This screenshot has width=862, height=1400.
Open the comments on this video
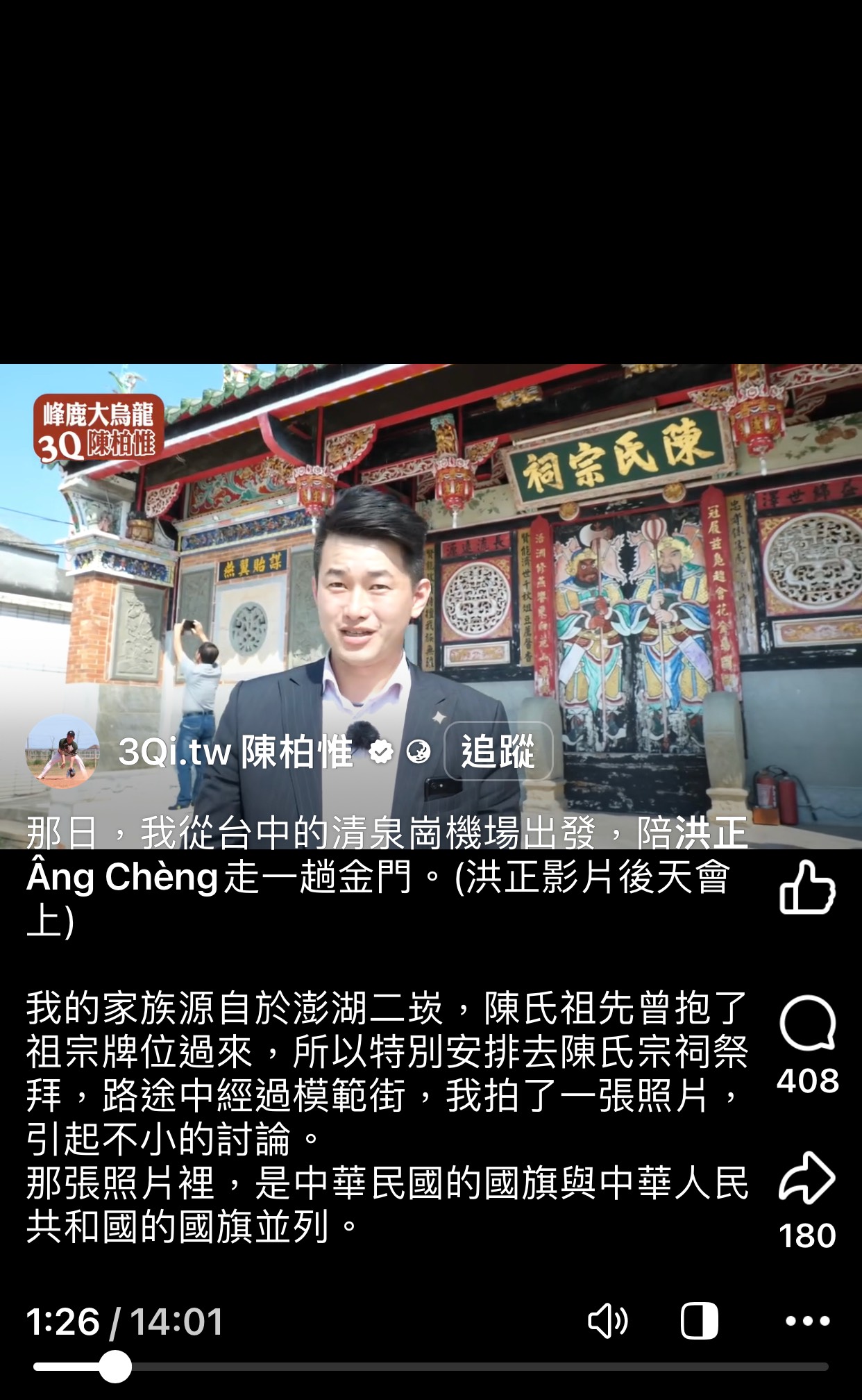[807, 1023]
